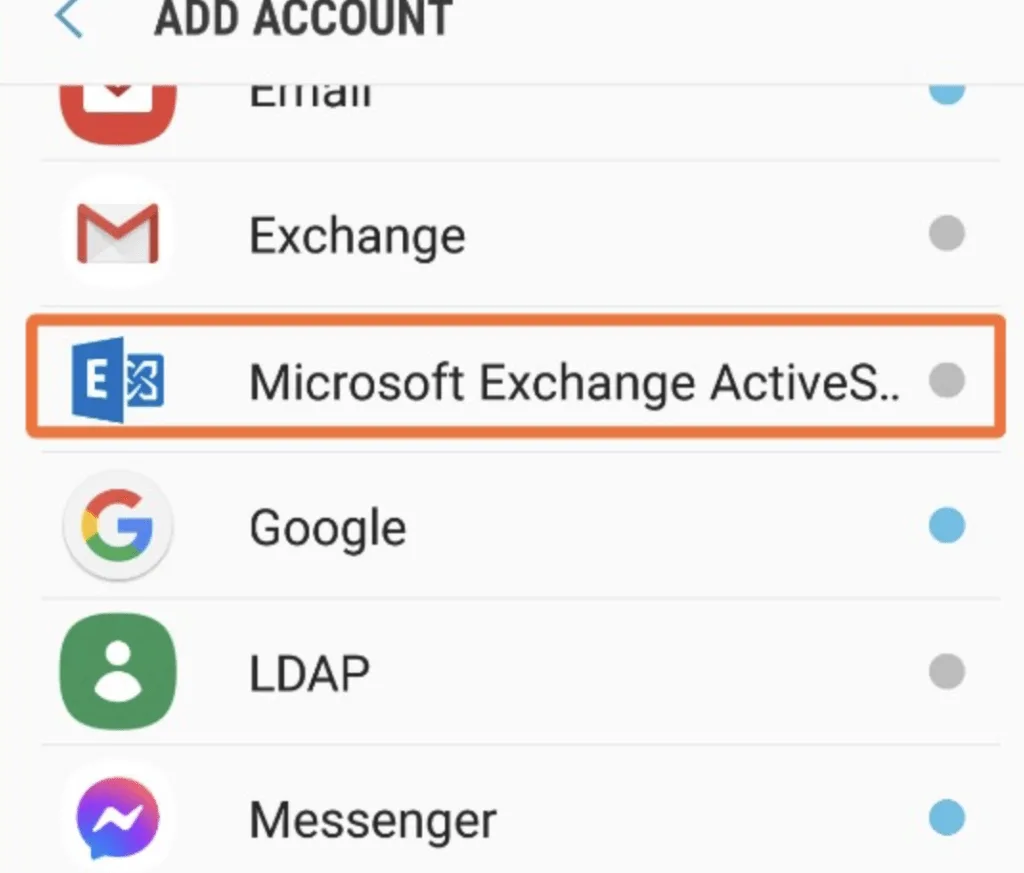Open the LDAP account option

(x=309, y=672)
